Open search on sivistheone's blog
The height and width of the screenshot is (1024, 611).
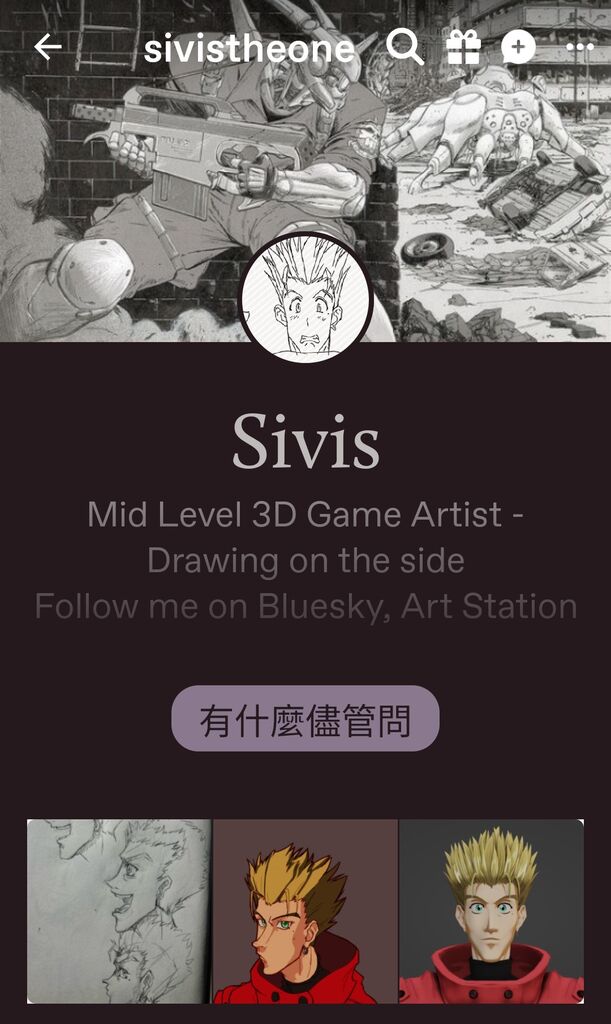[404, 46]
